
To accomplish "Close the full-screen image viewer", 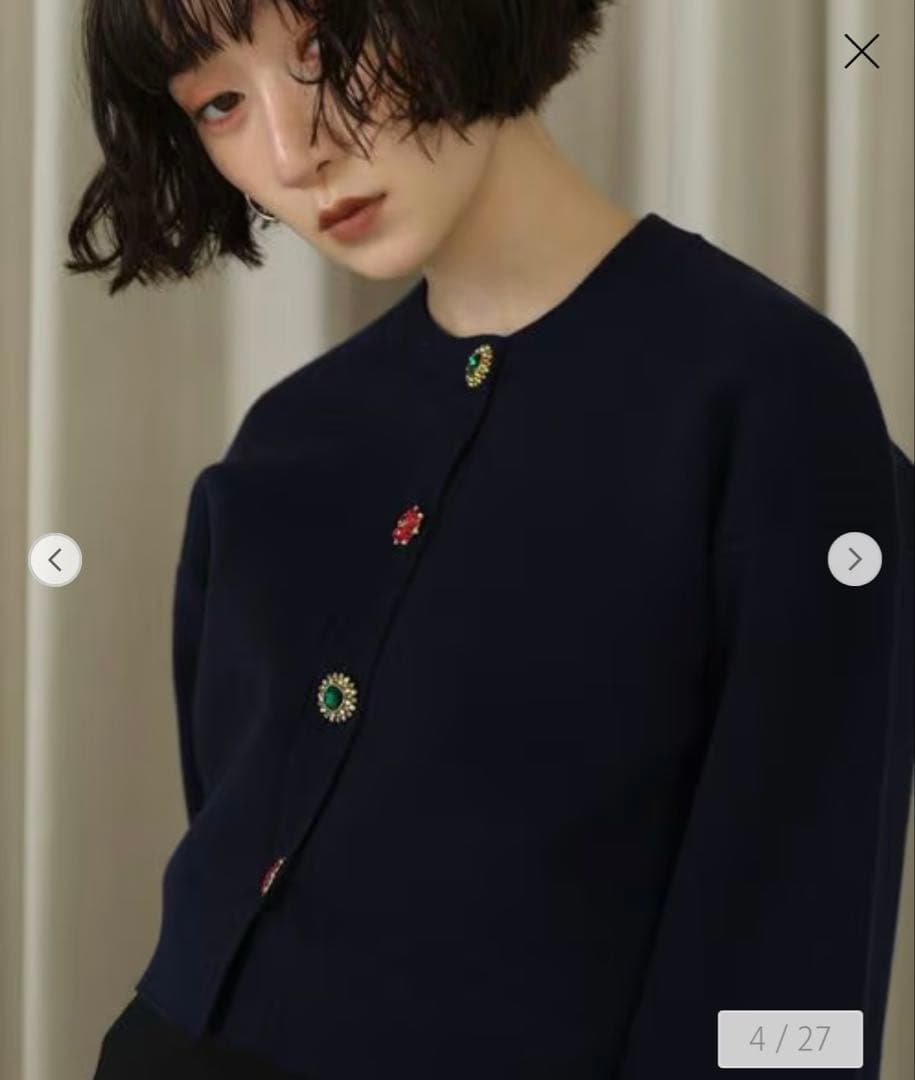I will tap(861, 51).
